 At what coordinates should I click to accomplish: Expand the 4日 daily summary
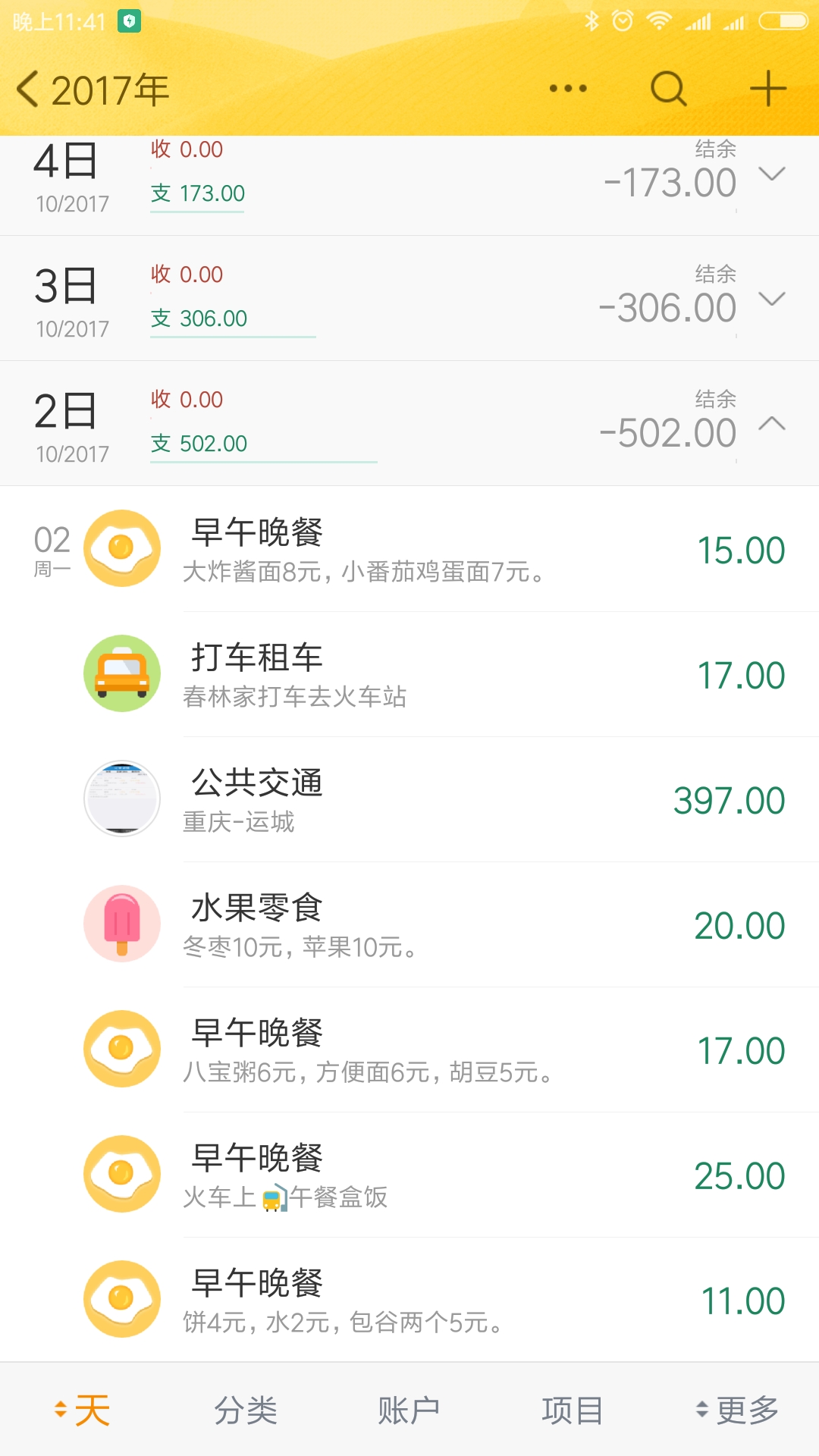(772, 175)
